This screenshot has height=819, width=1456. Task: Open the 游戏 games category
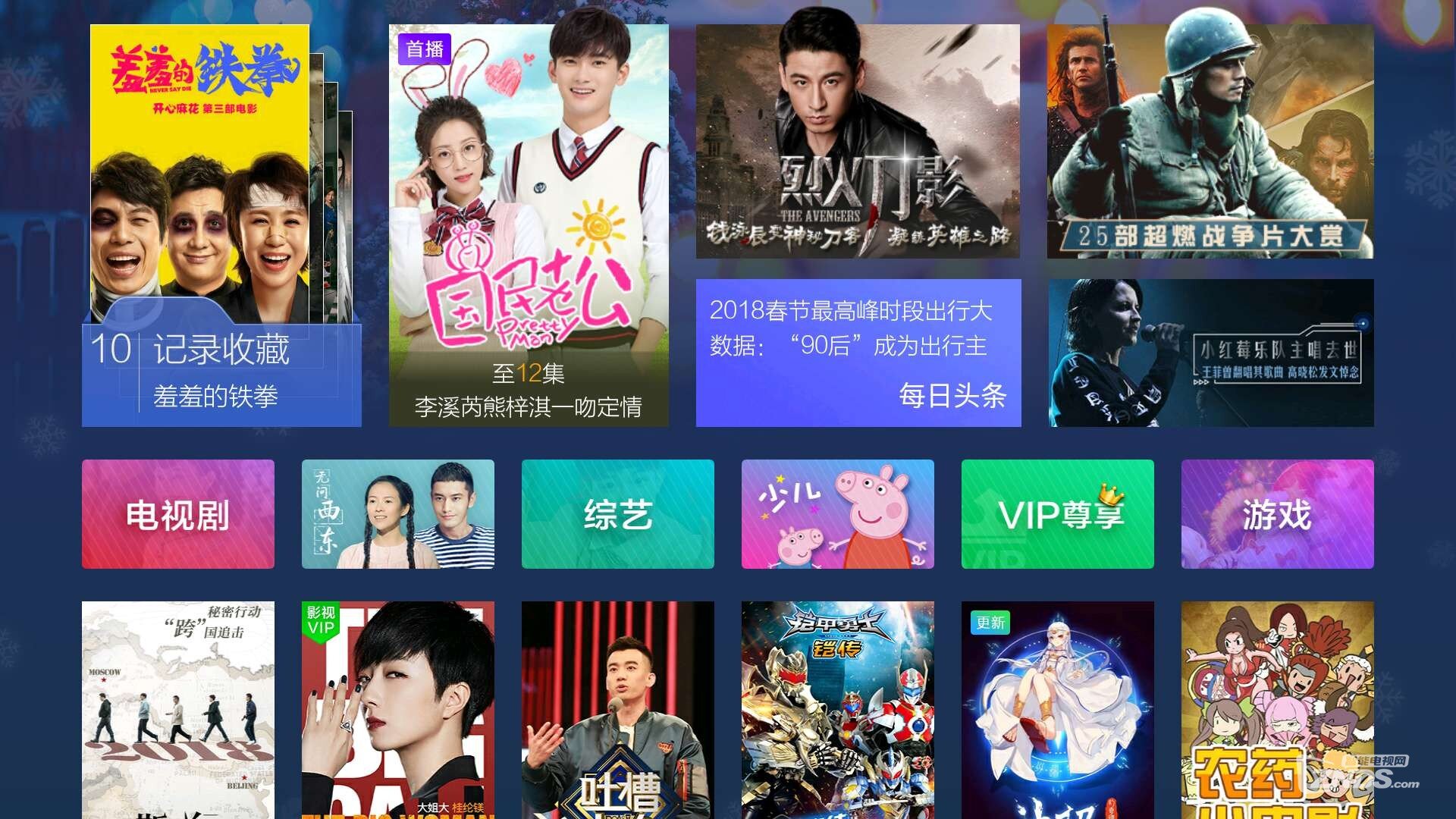(1278, 514)
